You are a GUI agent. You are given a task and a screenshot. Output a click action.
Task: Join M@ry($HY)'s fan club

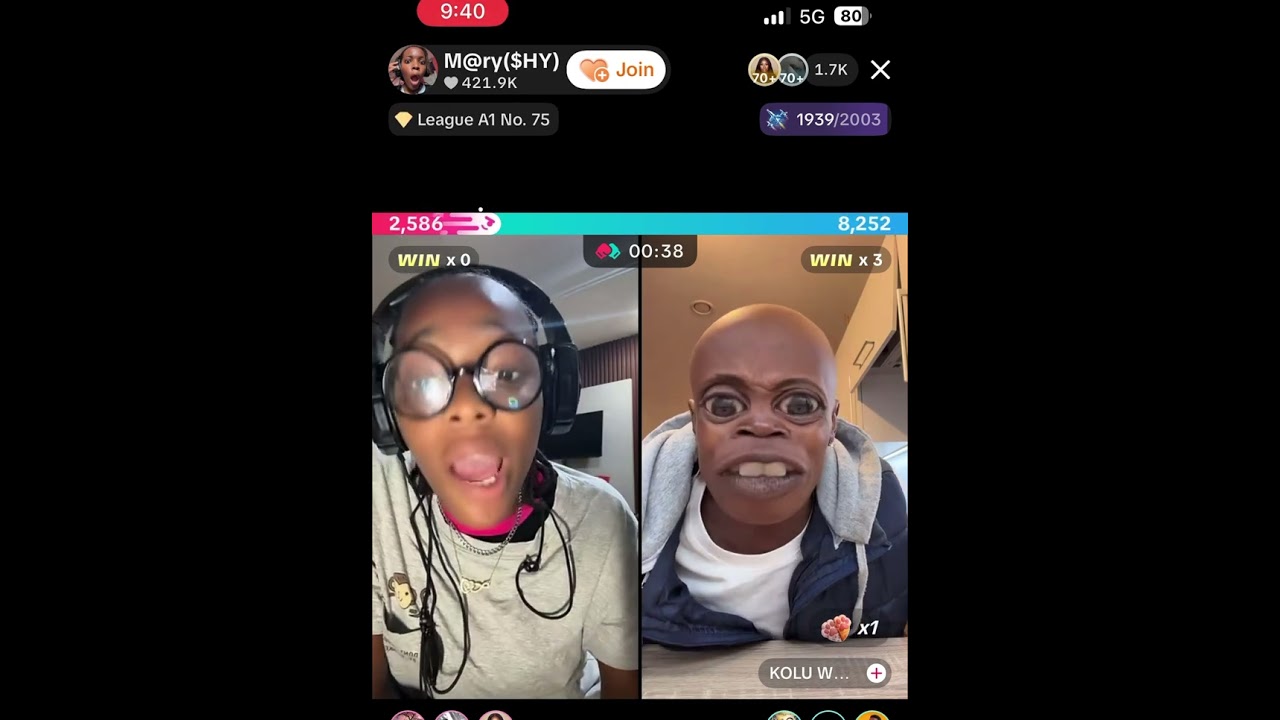[616, 70]
